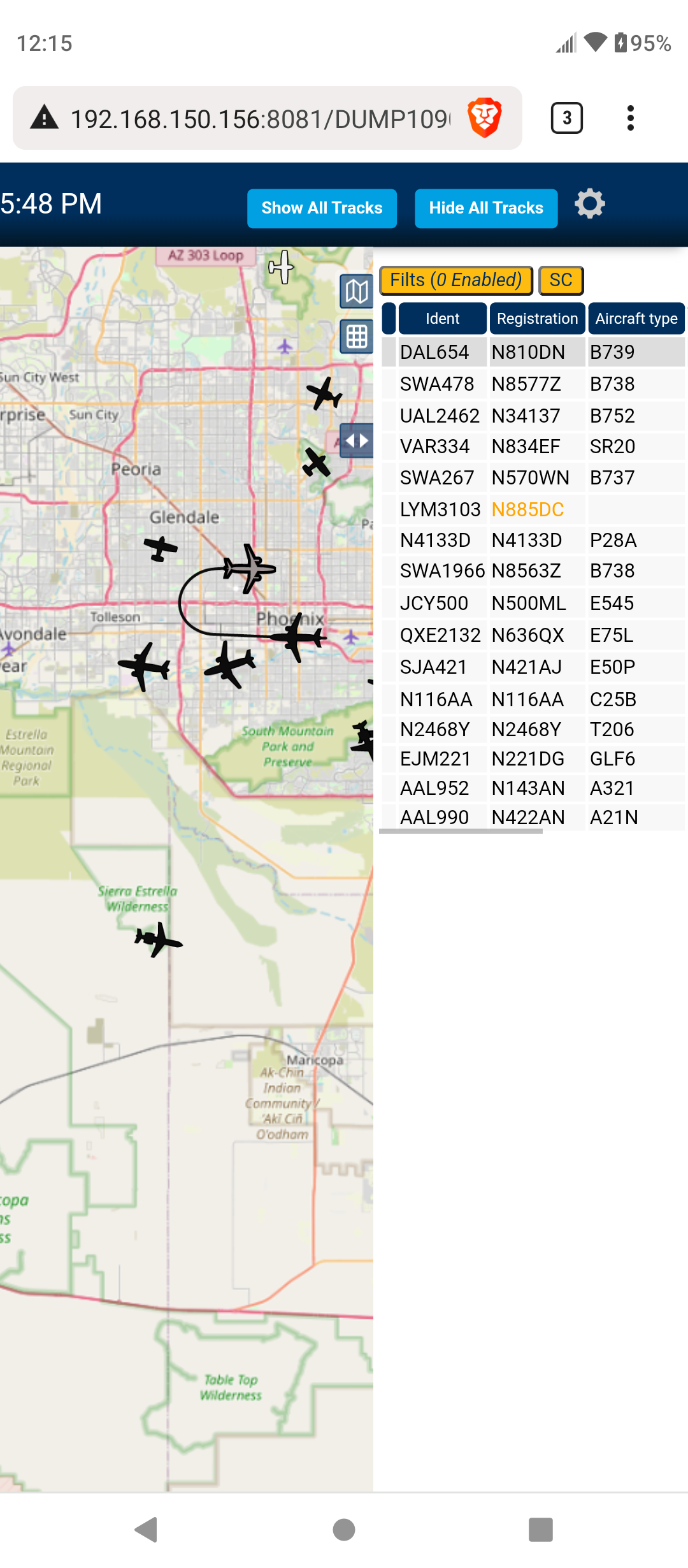Sort by Registration column header
This screenshot has width=688, height=1568.
tap(537, 318)
